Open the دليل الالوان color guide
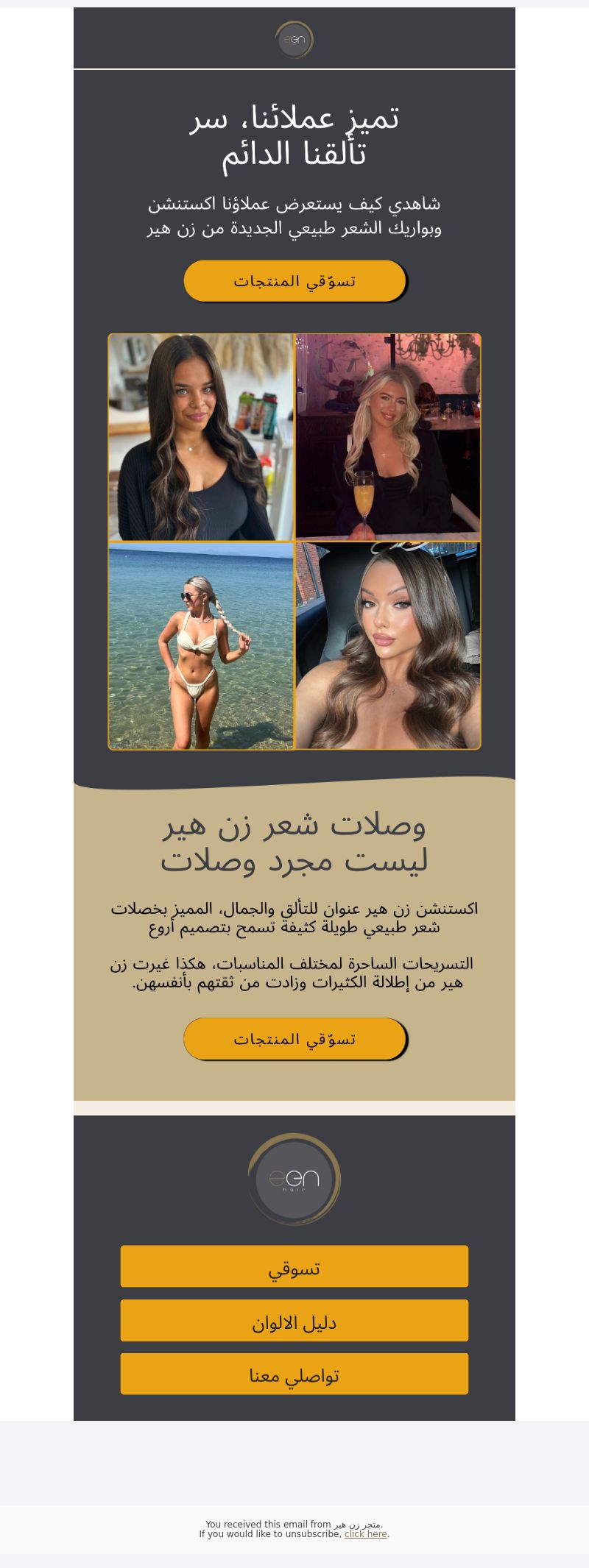Screen dimensions: 589x1568 294,1321
